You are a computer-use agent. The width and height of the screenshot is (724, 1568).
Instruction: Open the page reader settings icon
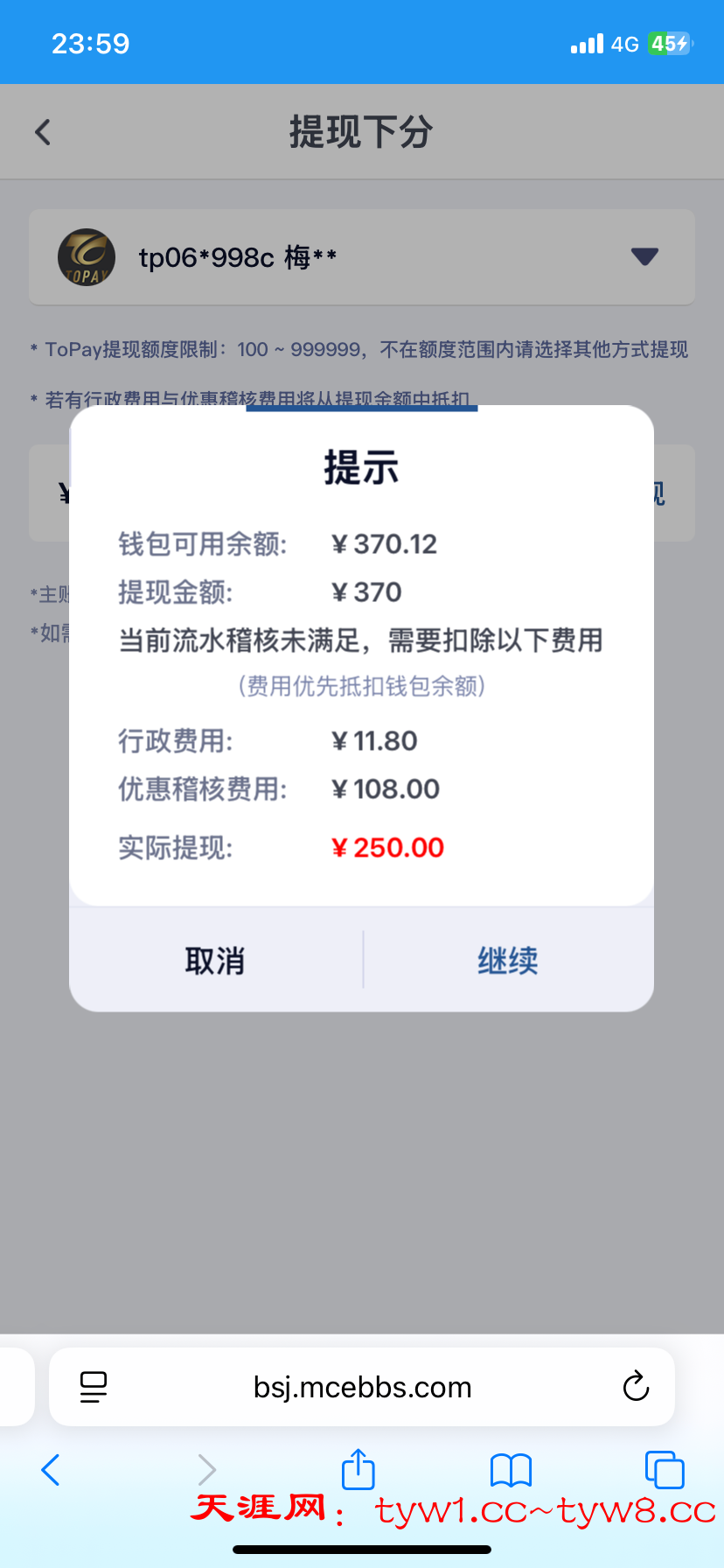(x=94, y=1387)
